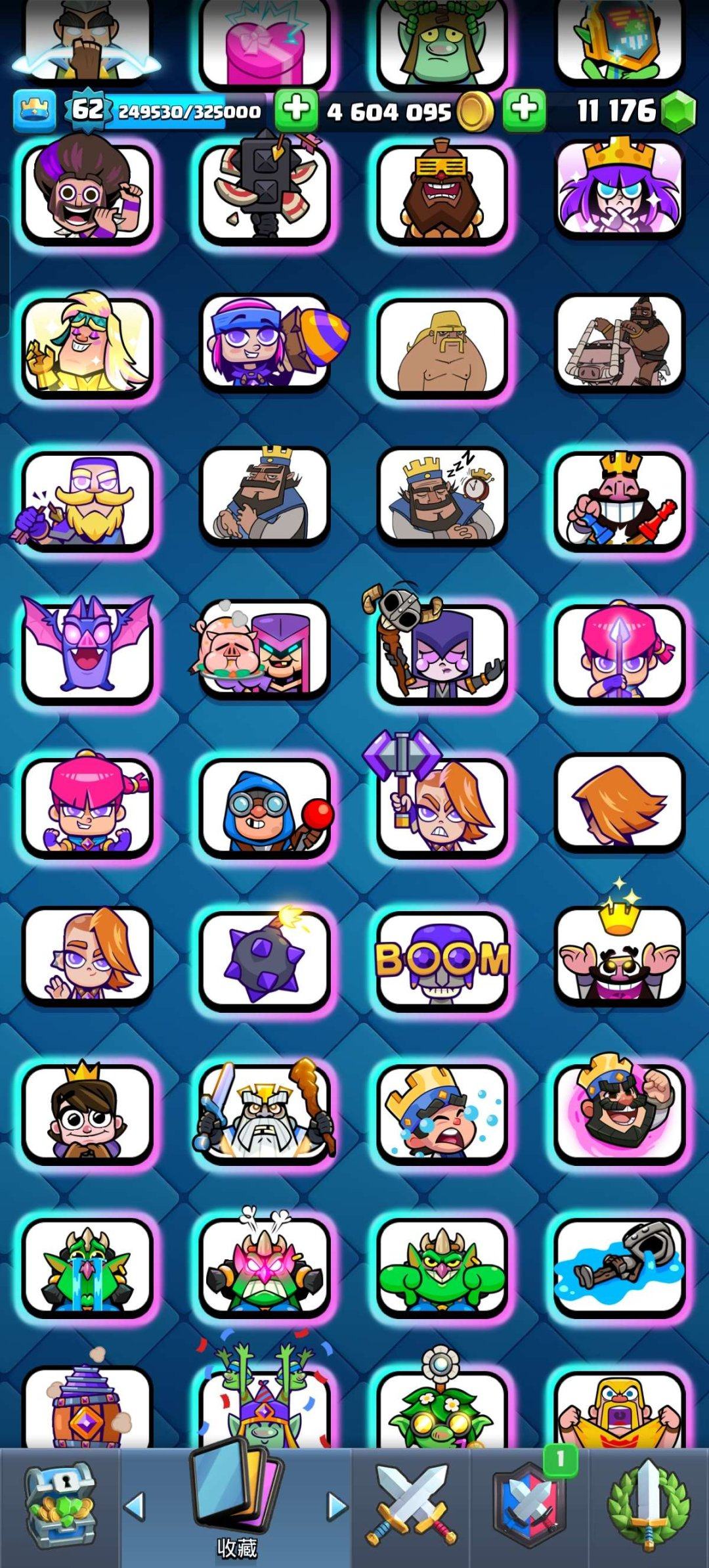
Task: Switch to the battle crossed swords tab
Action: (411, 1509)
